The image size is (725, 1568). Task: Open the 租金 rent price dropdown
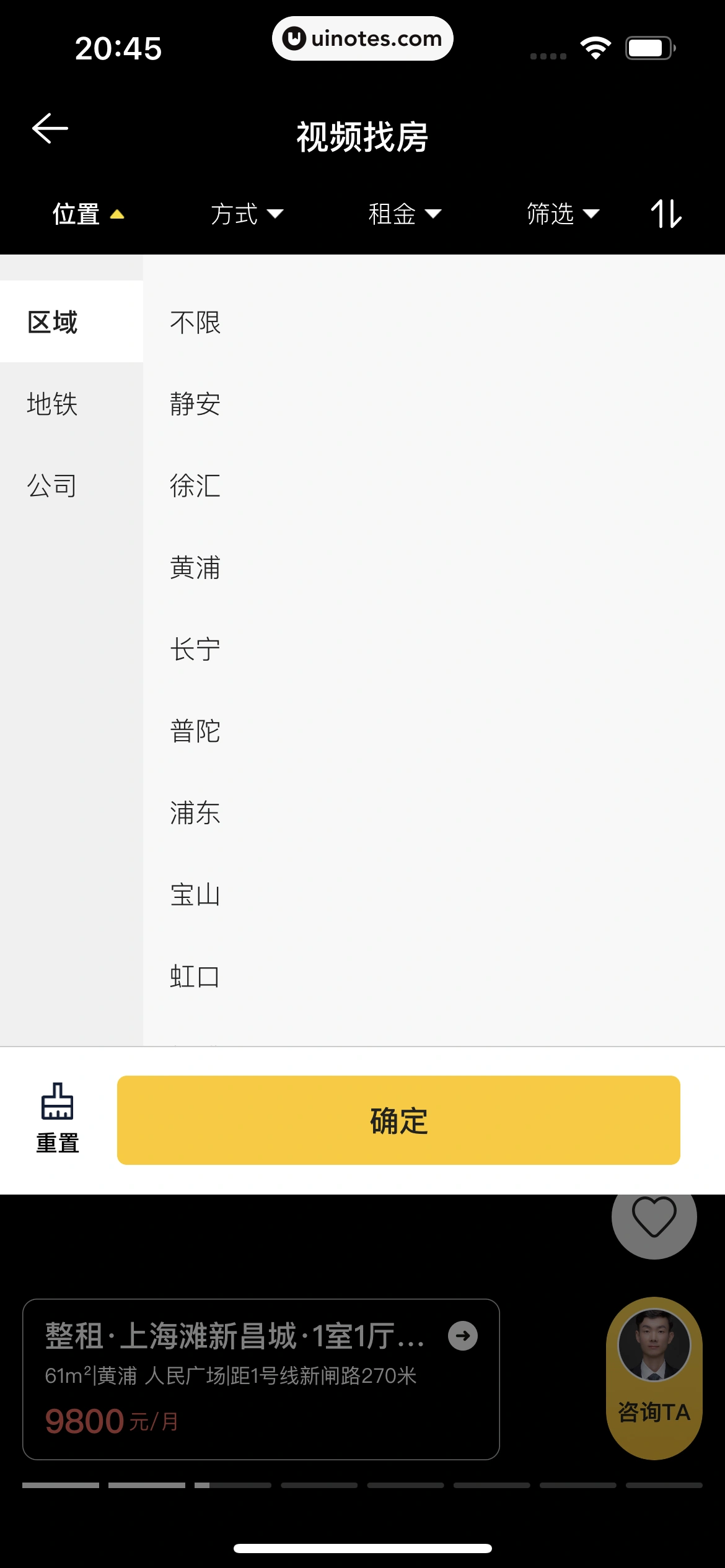tap(404, 214)
